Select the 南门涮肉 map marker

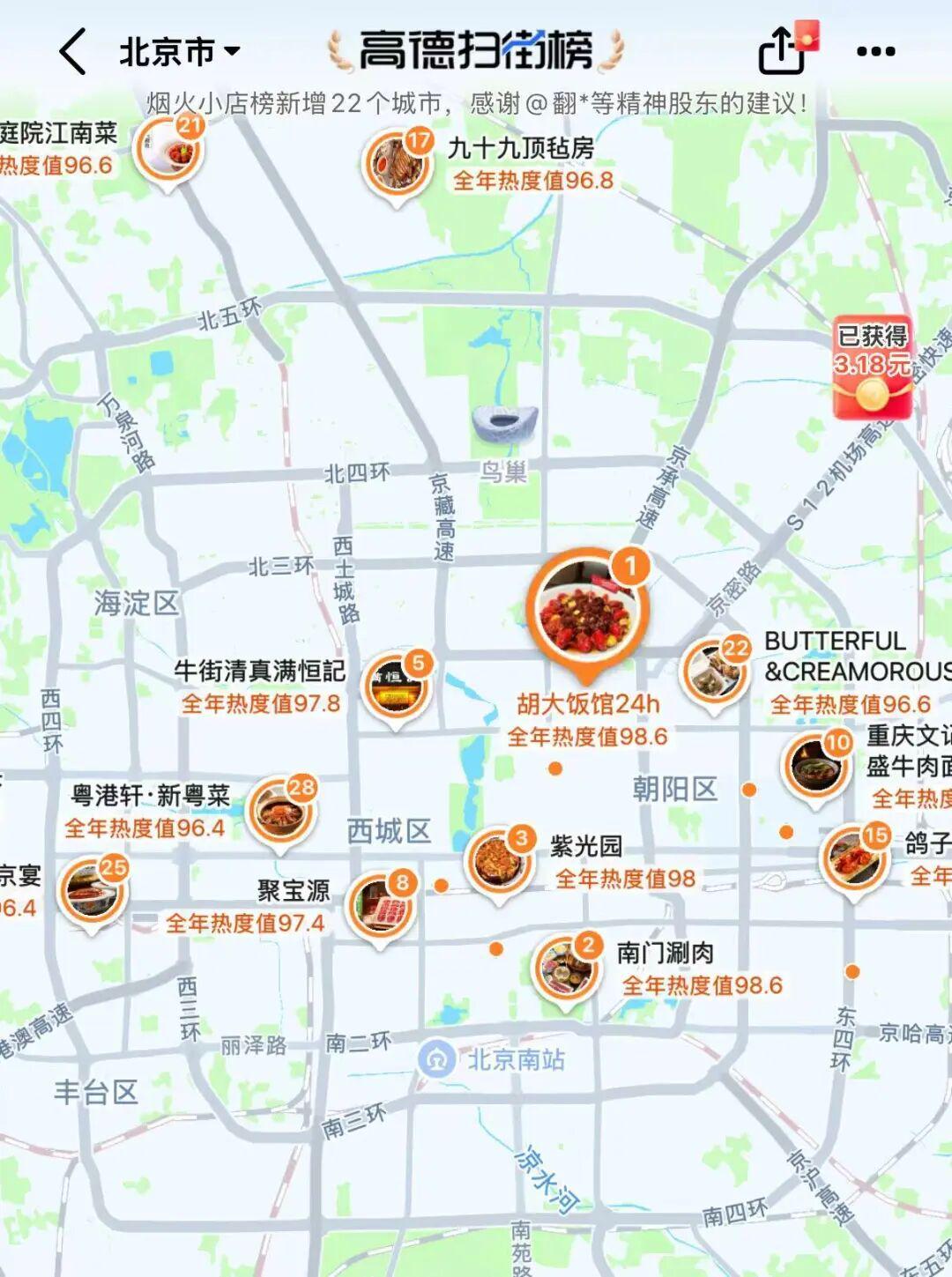click(566, 969)
